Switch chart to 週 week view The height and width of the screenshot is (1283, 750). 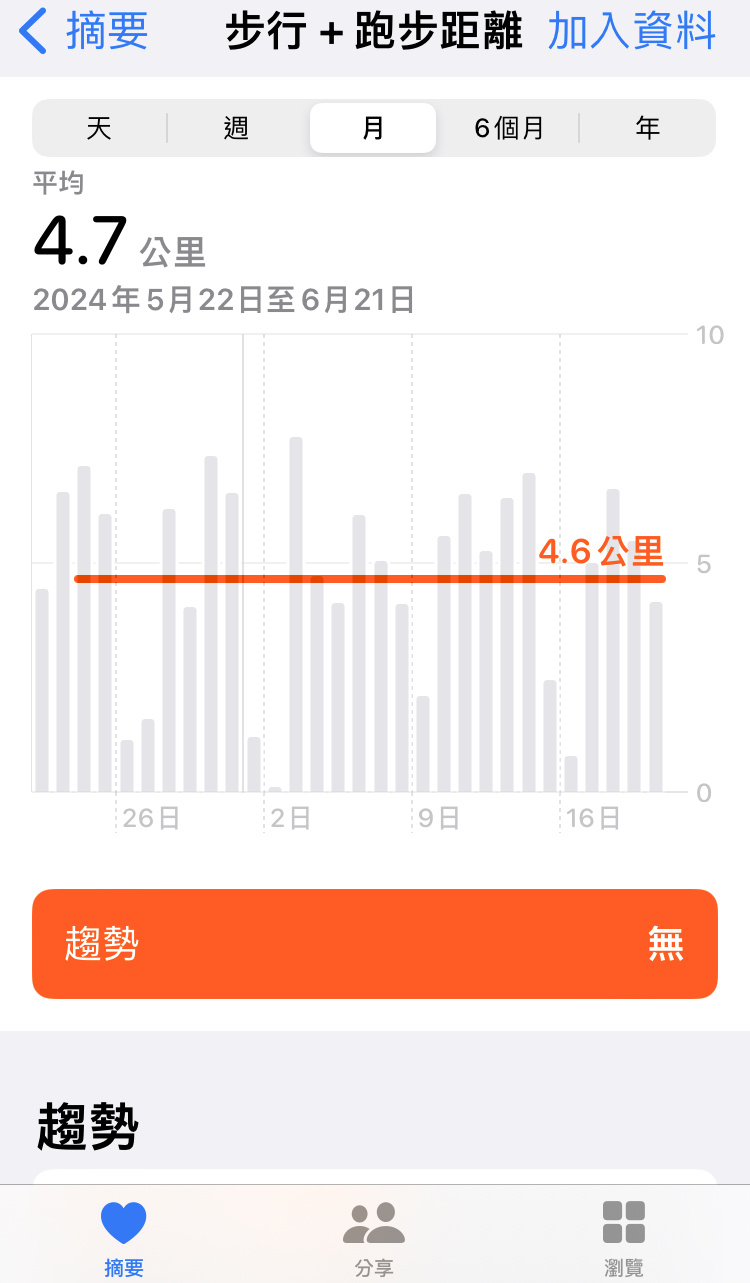pos(236,128)
